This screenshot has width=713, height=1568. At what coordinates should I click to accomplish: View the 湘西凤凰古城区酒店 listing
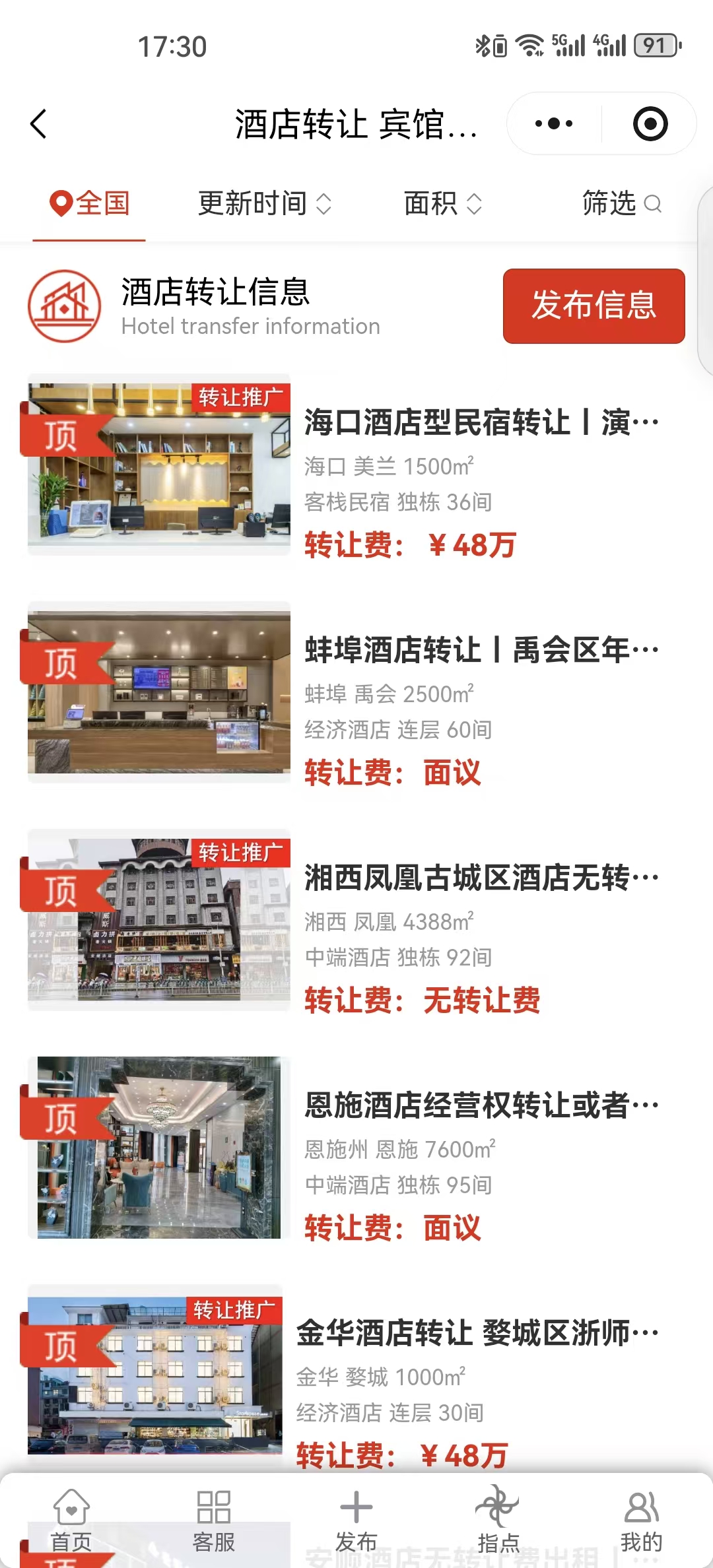[x=481, y=878]
